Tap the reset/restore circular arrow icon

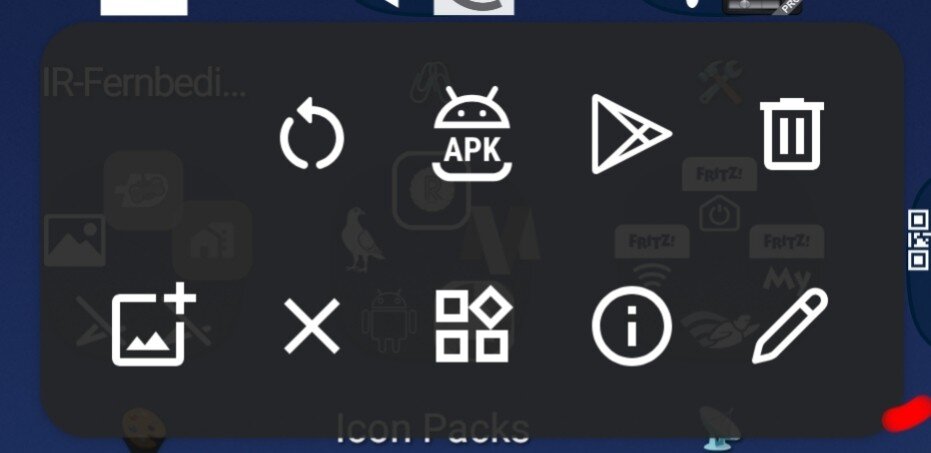[311, 137]
